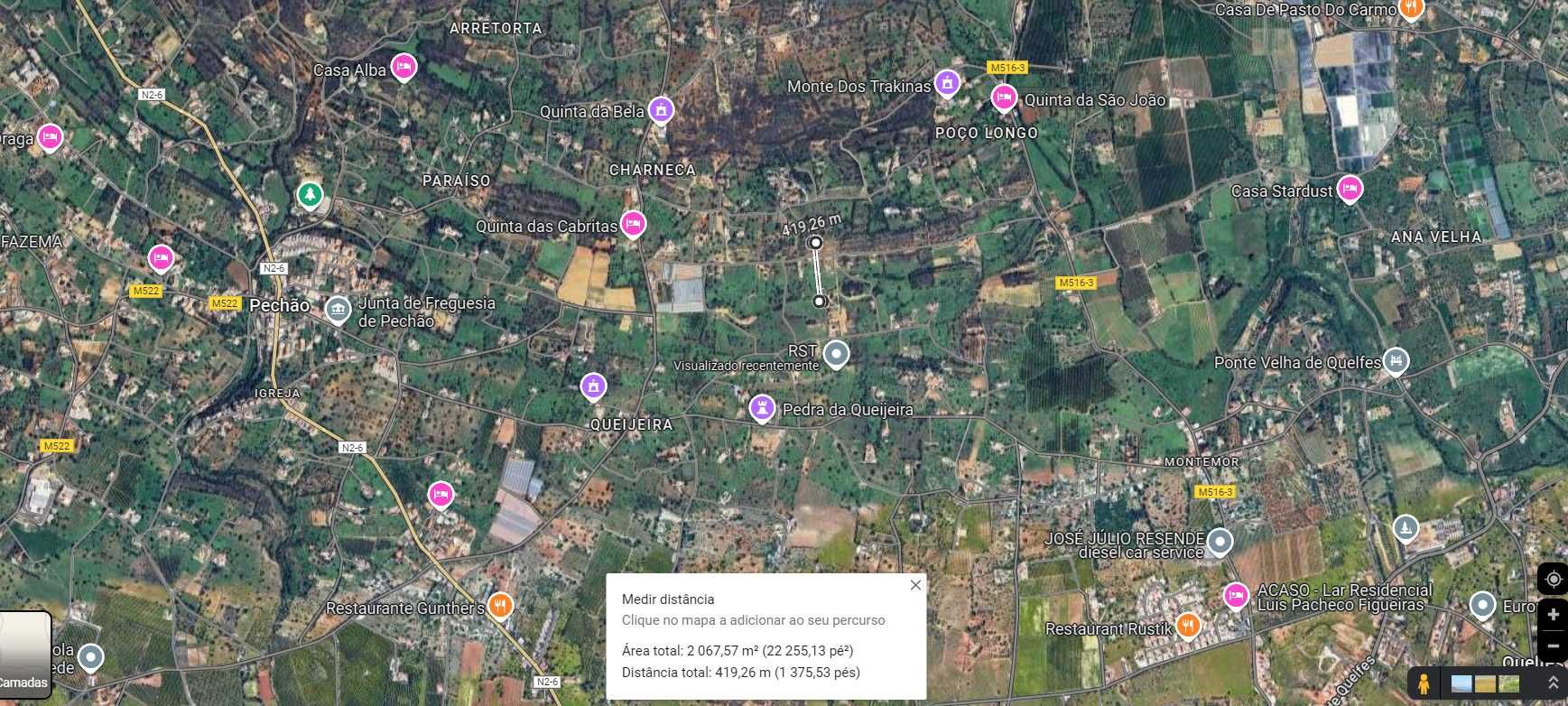
Task: Zoom in on the map
Action: [x=1553, y=615]
